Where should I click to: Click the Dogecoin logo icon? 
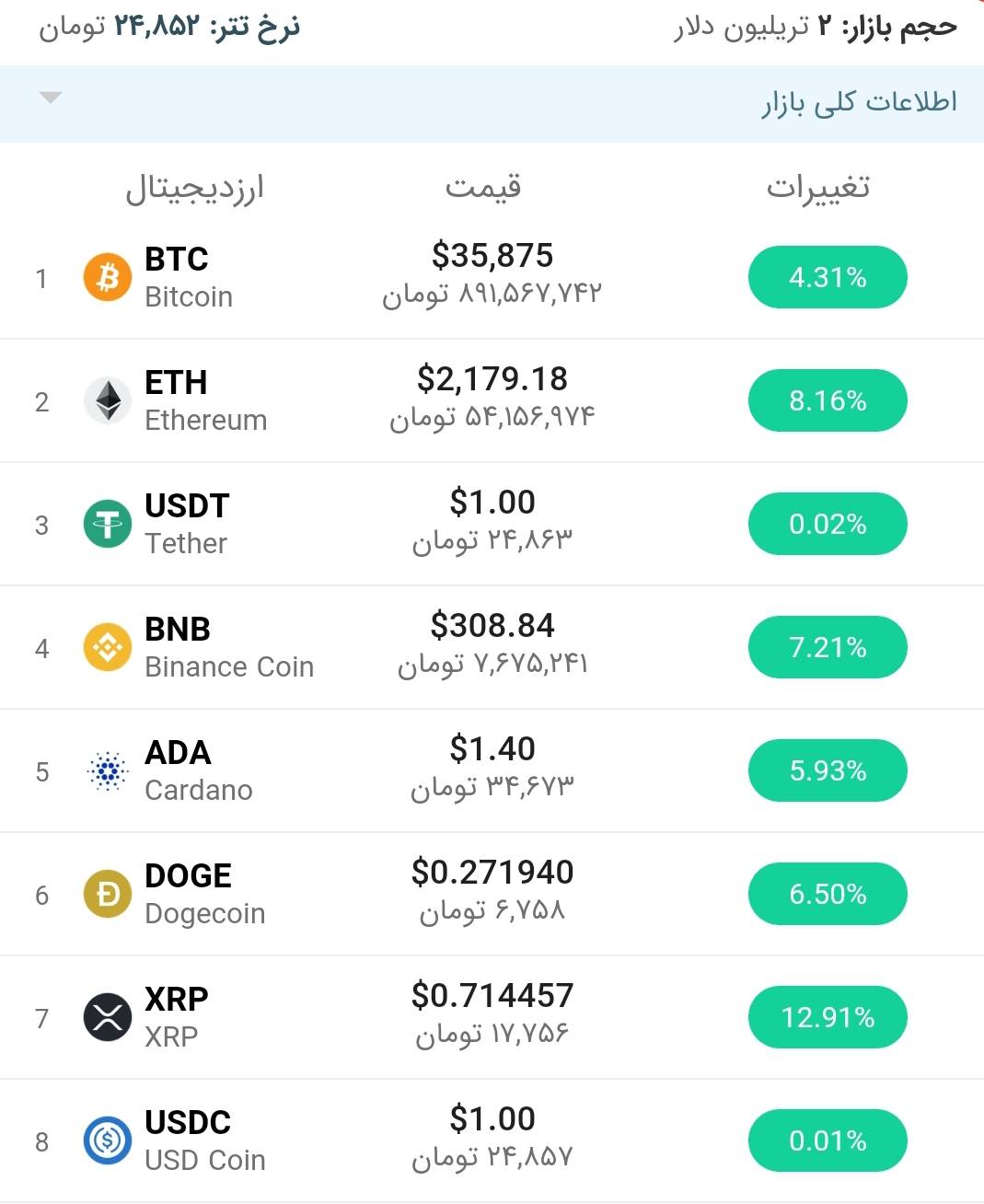[107, 893]
